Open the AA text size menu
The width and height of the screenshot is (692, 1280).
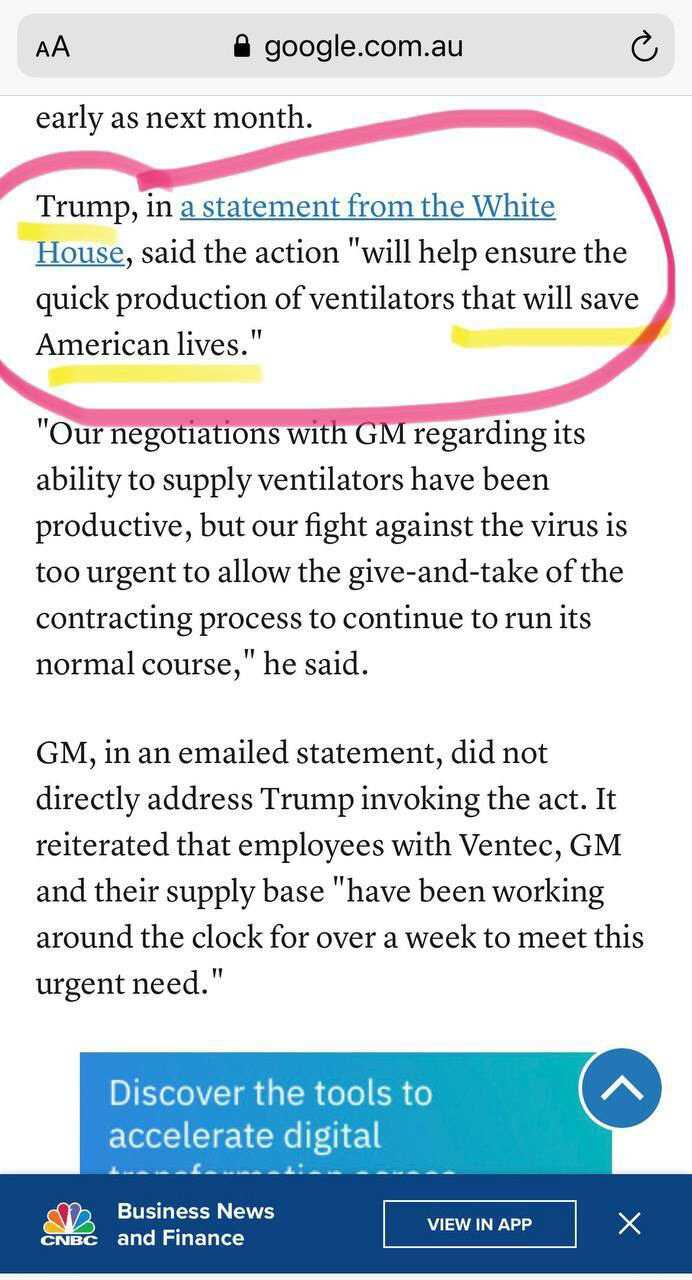pyautogui.click(x=52, y=47)
